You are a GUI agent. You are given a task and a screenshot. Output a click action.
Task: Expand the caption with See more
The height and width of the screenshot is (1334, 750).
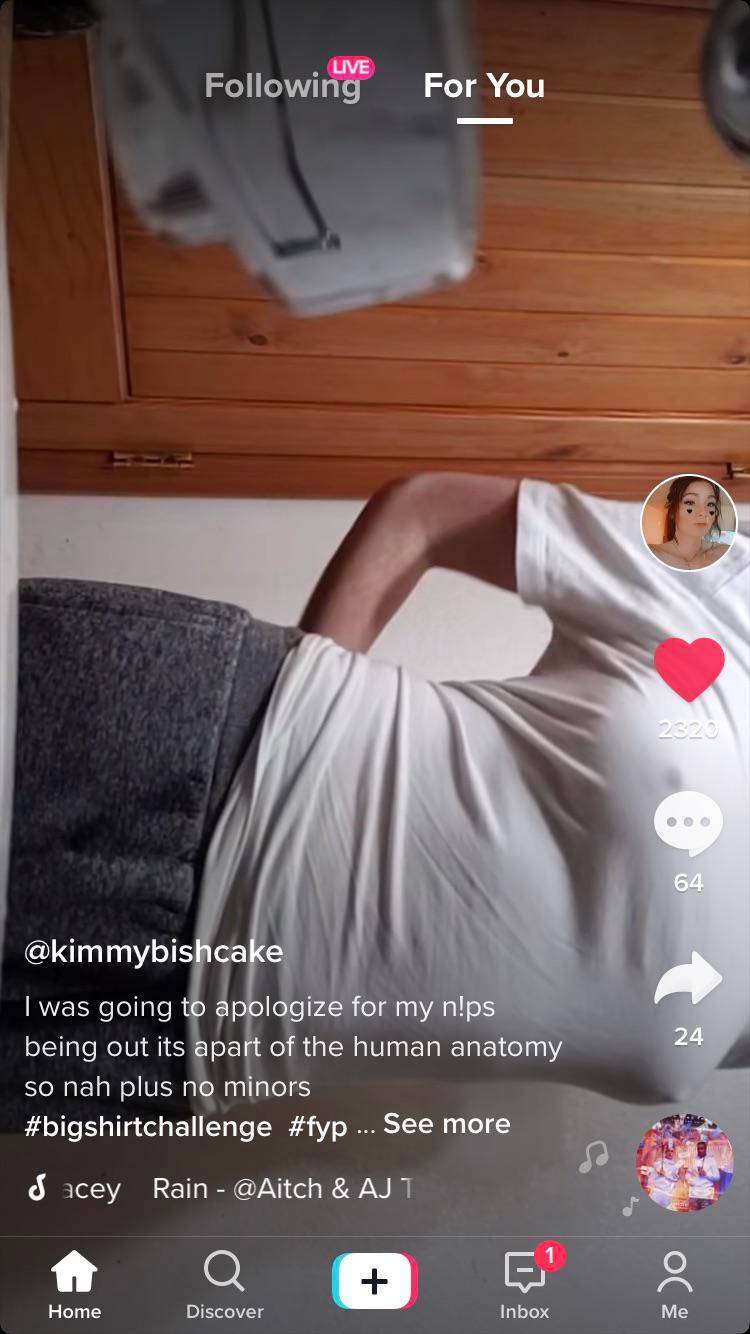pyautogui.click(x=446, y=1124)
